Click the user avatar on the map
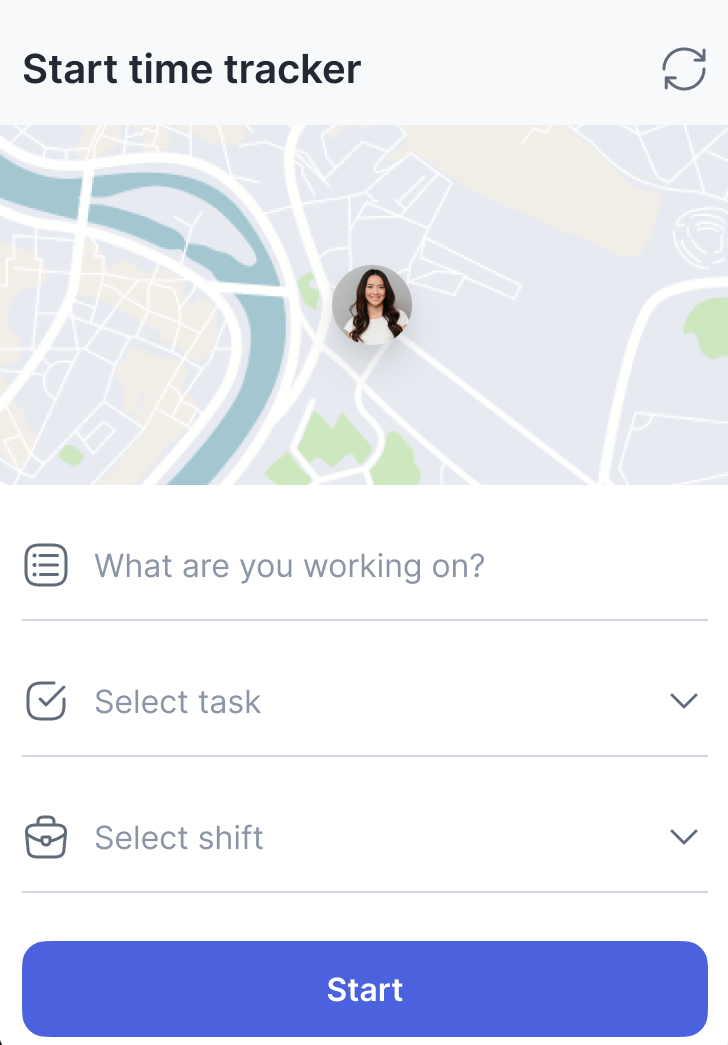This screenshot has width=728, height=1045. 371,305
